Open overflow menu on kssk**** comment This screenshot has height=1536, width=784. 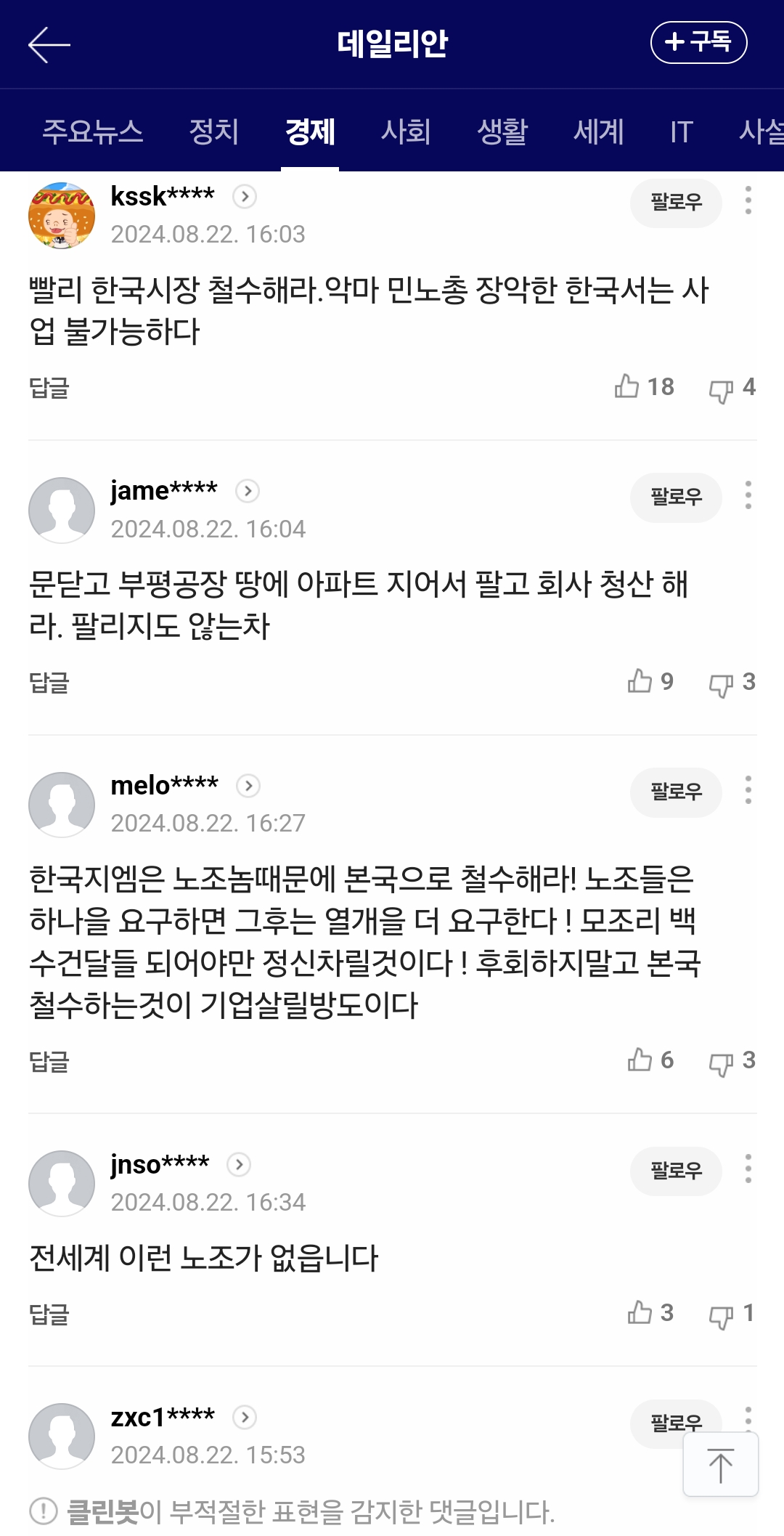(748, 200)
